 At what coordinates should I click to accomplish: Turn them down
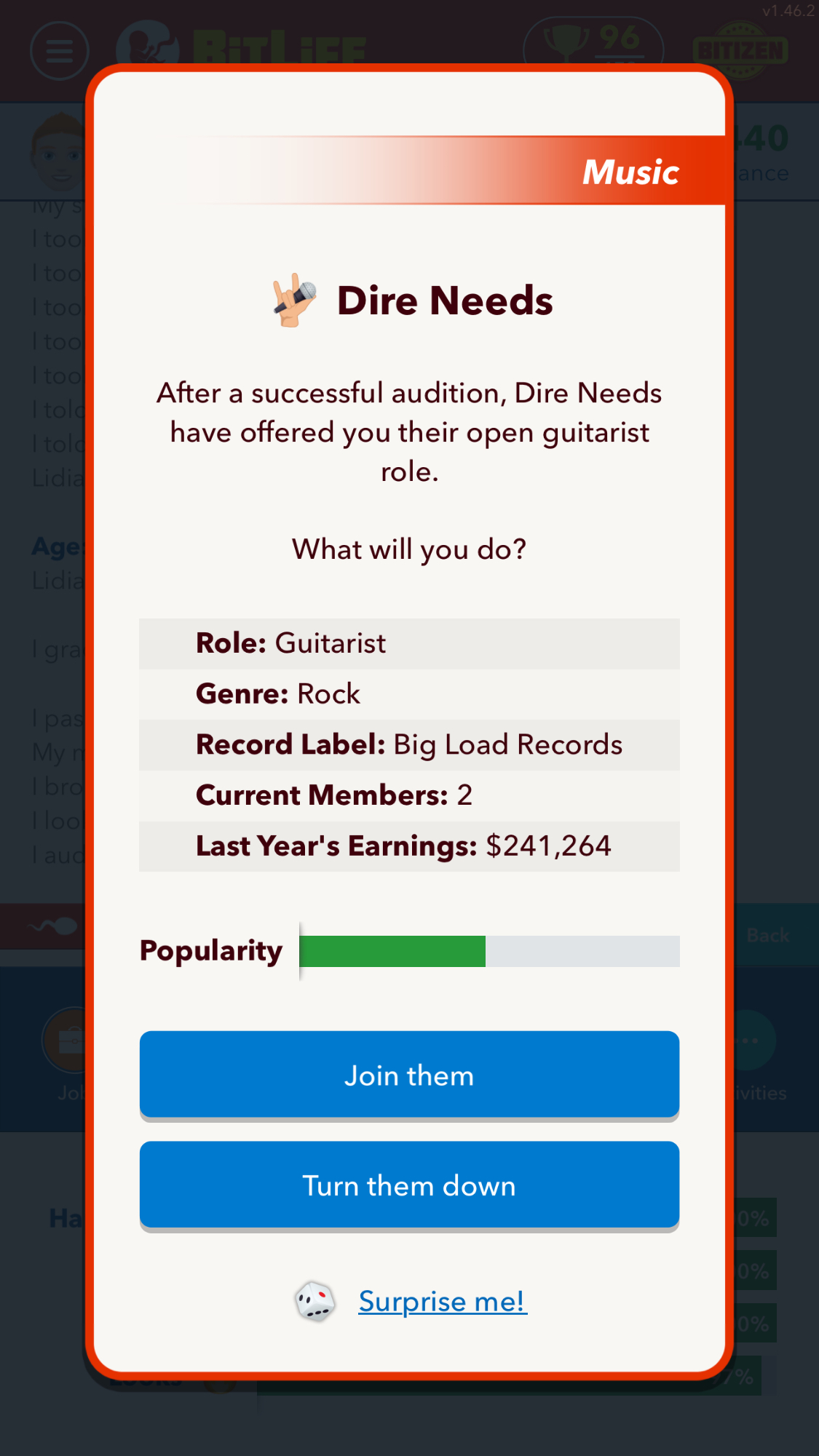pos(409,1185)
